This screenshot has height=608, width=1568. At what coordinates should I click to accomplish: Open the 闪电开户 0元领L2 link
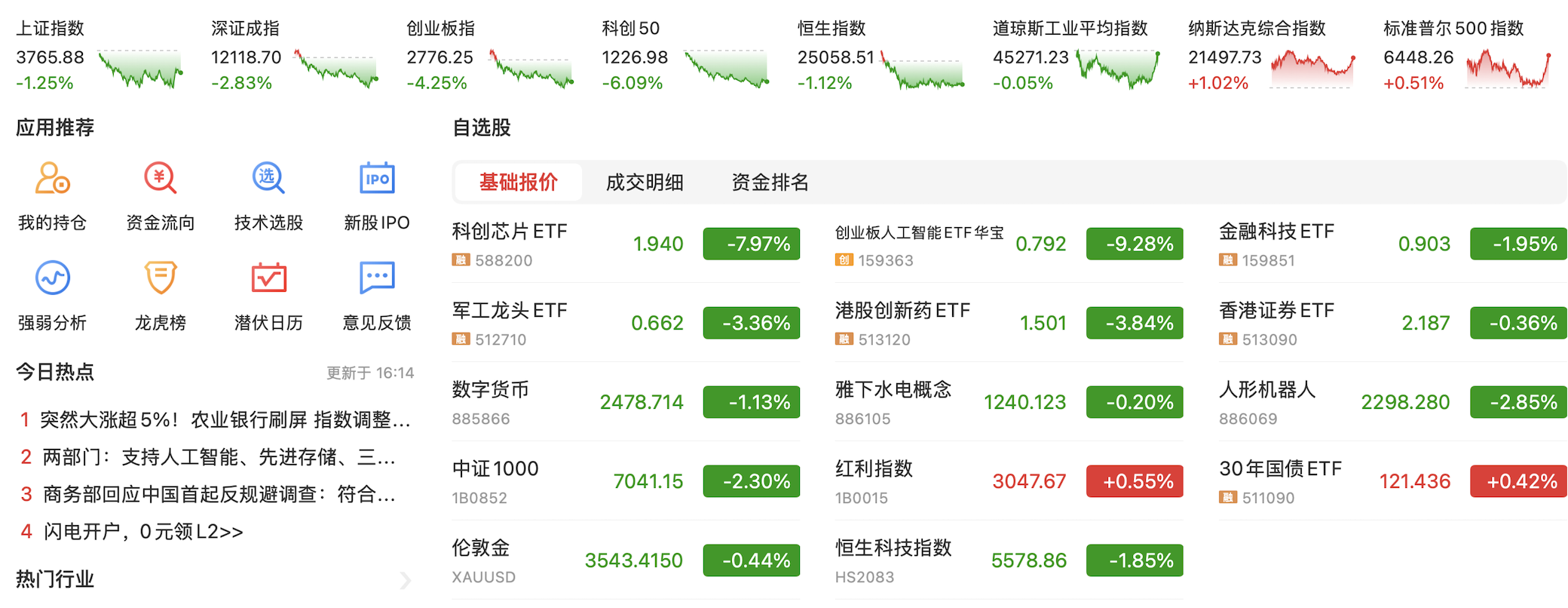pyautogui.click(x=143, y=532)
